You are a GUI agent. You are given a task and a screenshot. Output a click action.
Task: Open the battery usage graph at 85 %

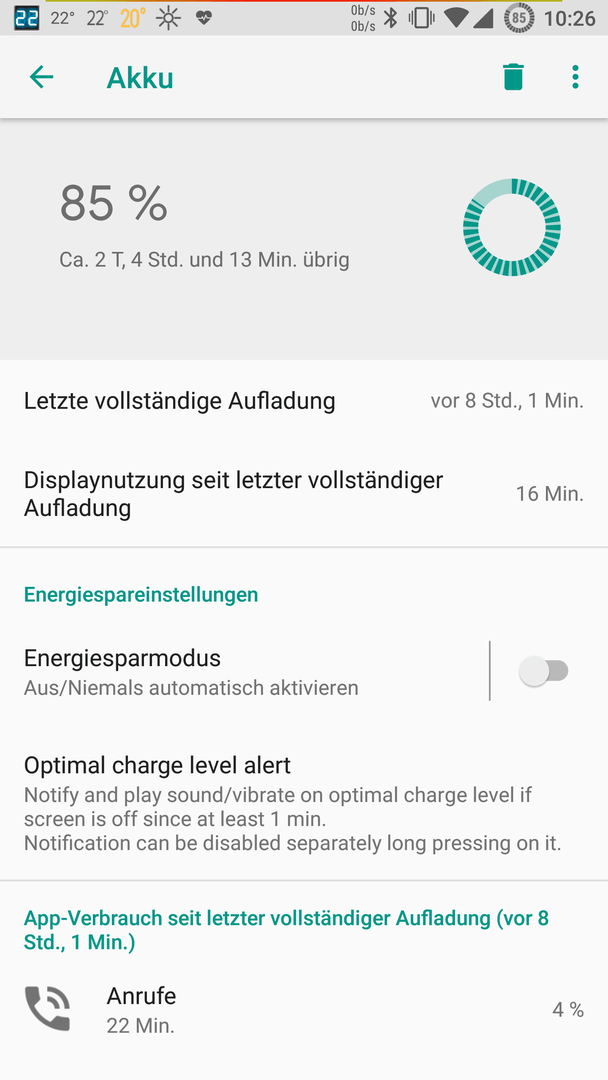(x=304, y=239)
